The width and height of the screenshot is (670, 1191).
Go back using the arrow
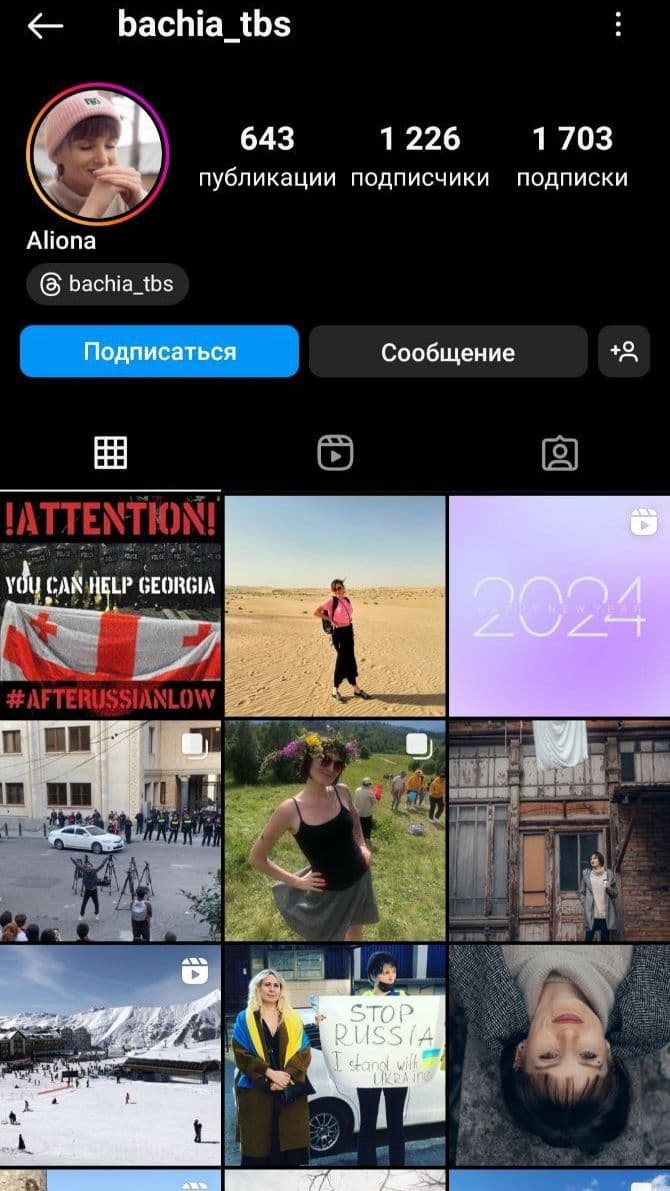coord(45,27)
